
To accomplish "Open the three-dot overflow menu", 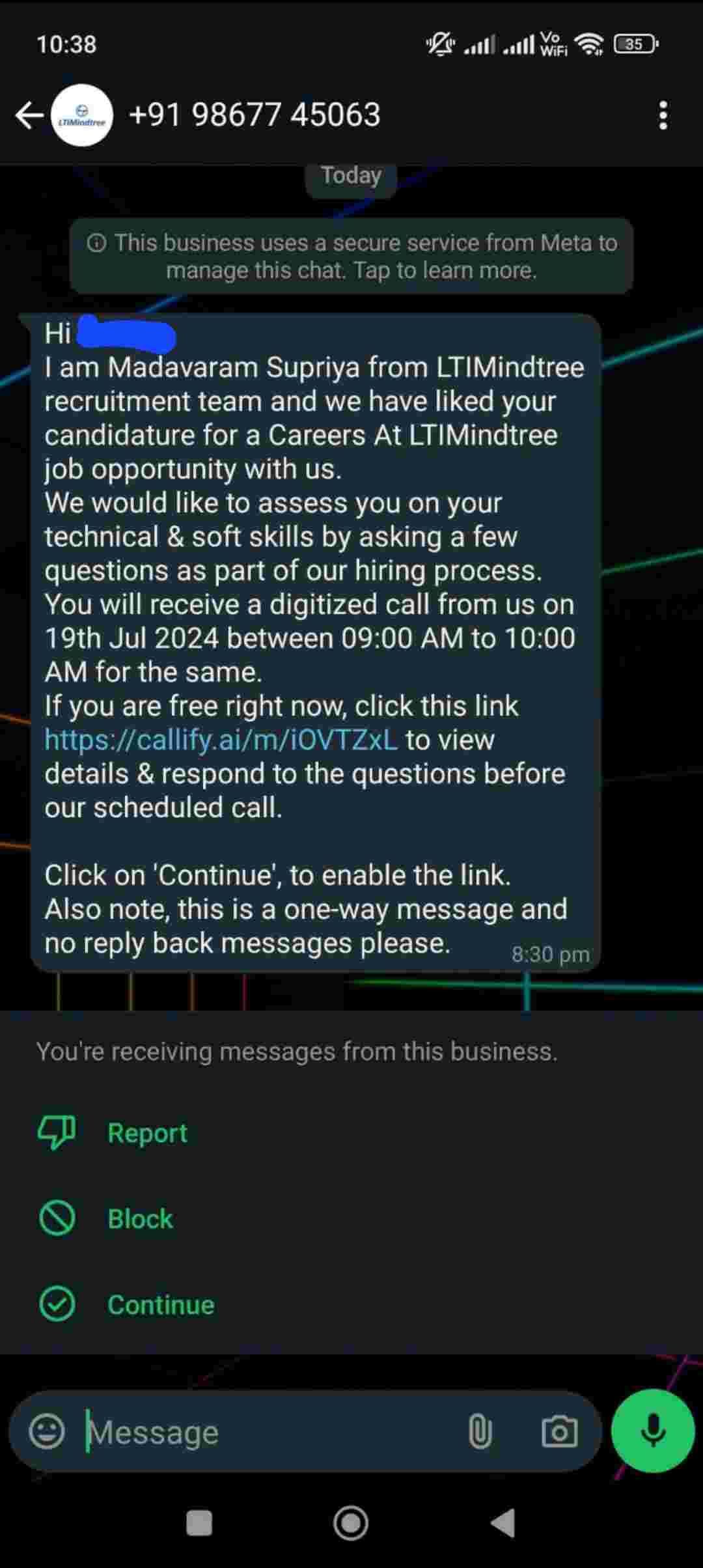I will coord(663,116).
